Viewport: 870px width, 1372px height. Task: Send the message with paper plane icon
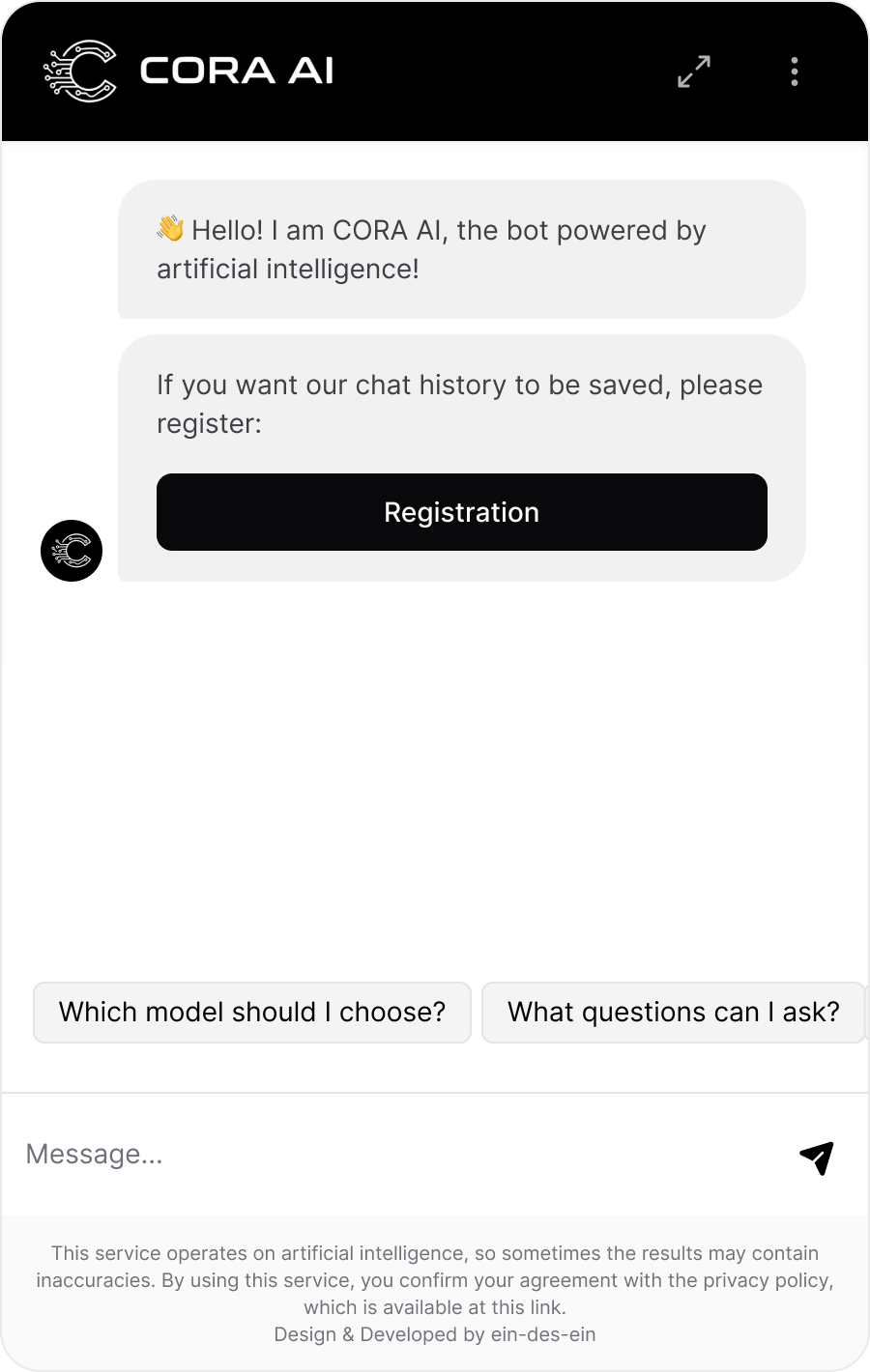[817, 1157]
